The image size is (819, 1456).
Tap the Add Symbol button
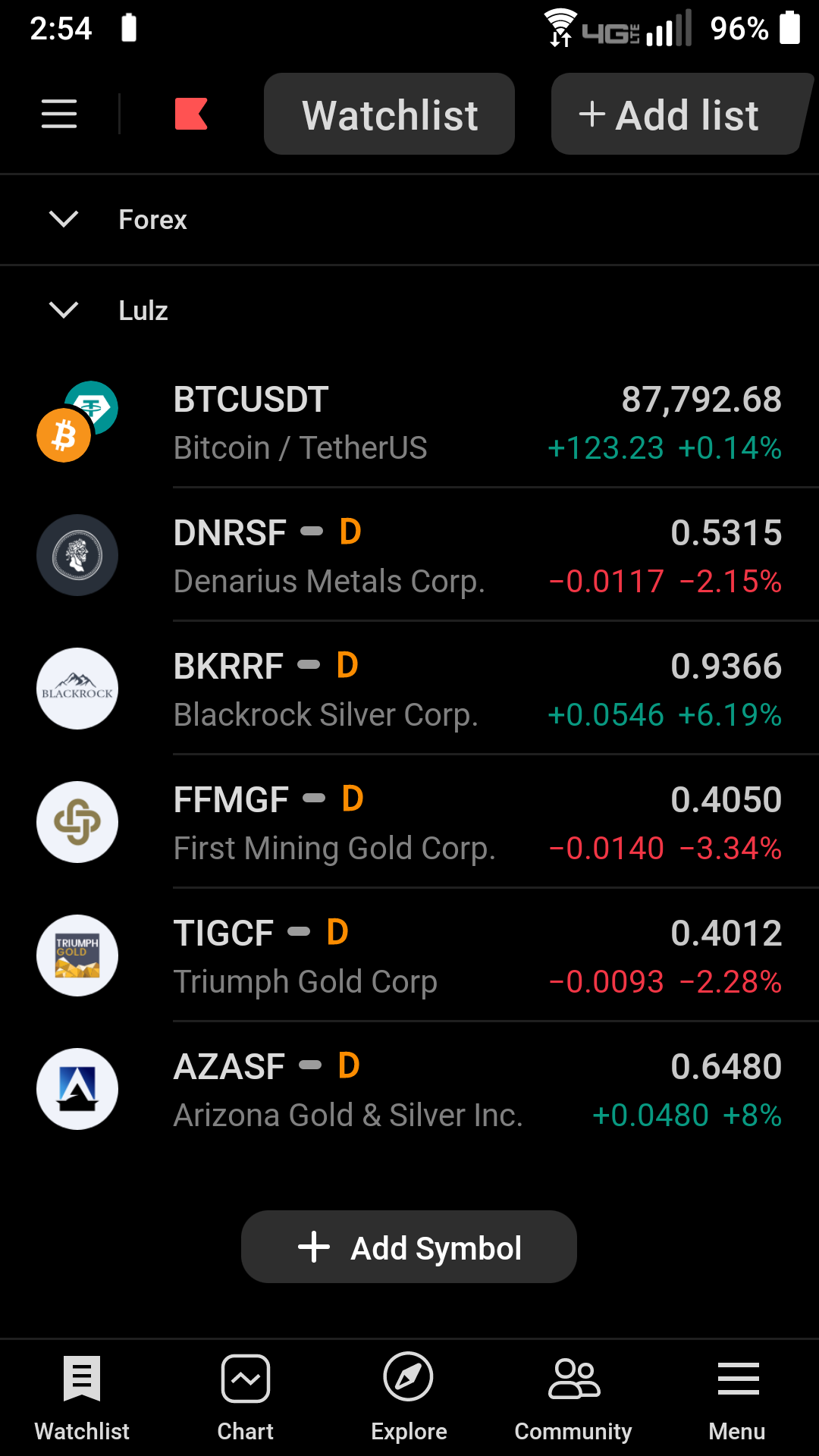pyautogui.click(x=409, y=1247)
